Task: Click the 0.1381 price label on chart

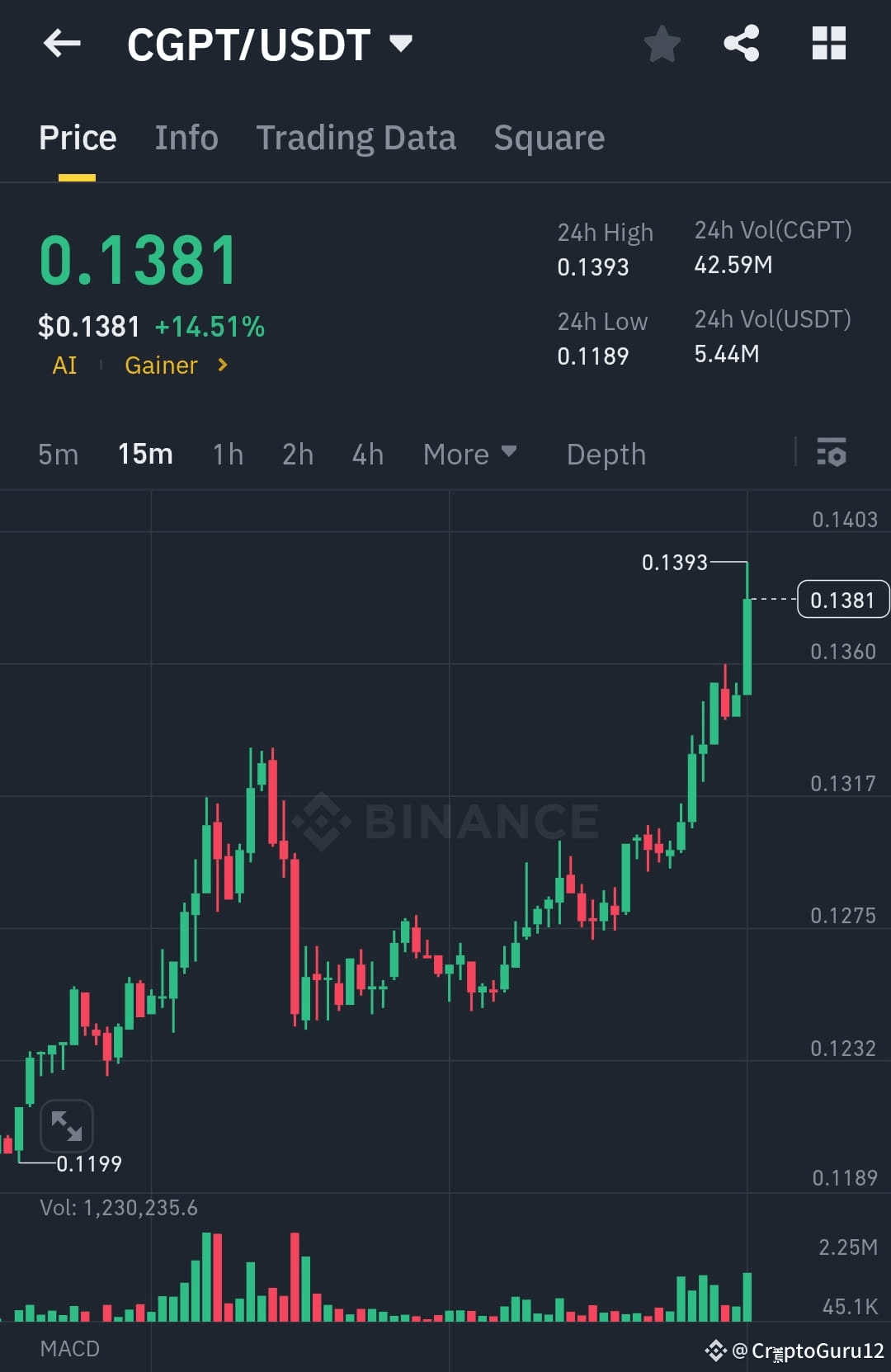Action: coord(842,600)
